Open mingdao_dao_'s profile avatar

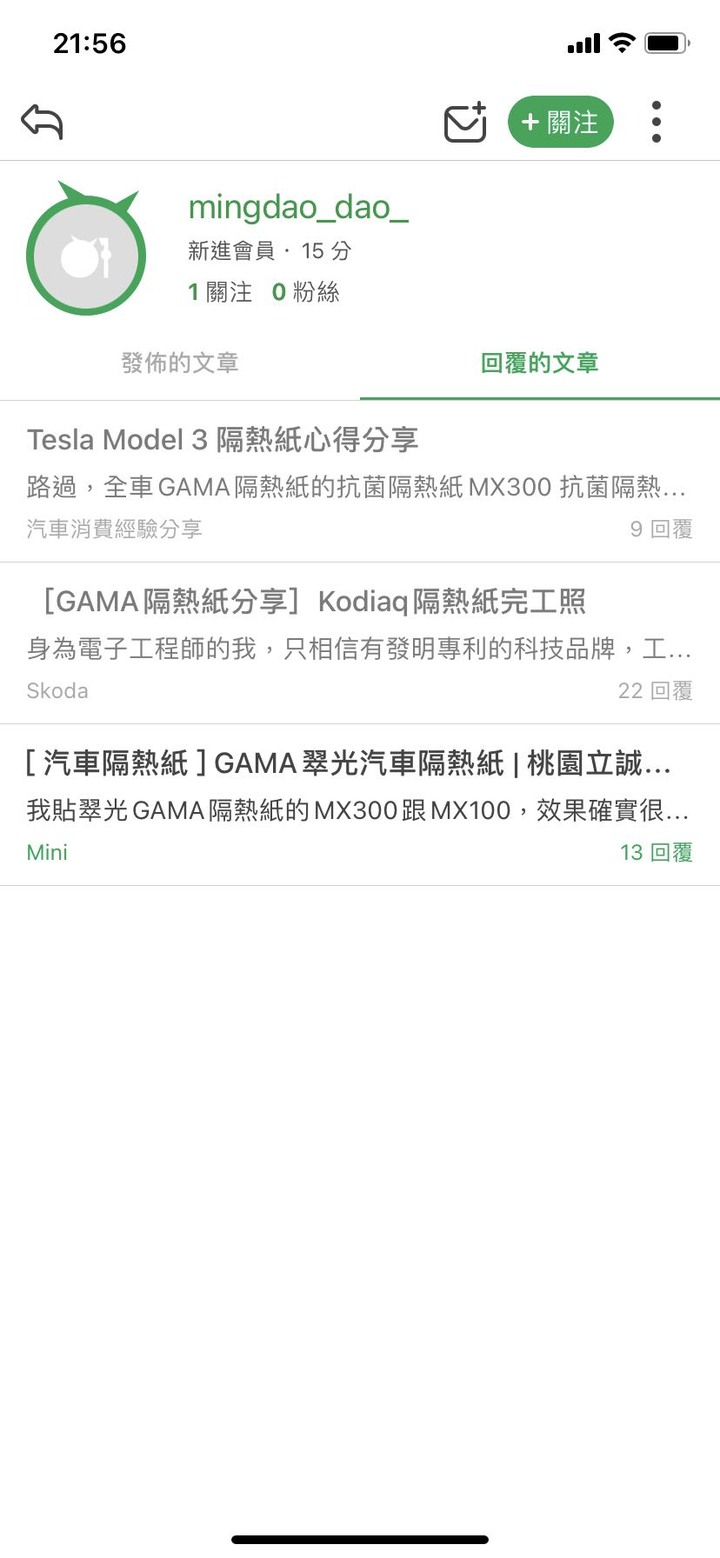tap(86, 250)
